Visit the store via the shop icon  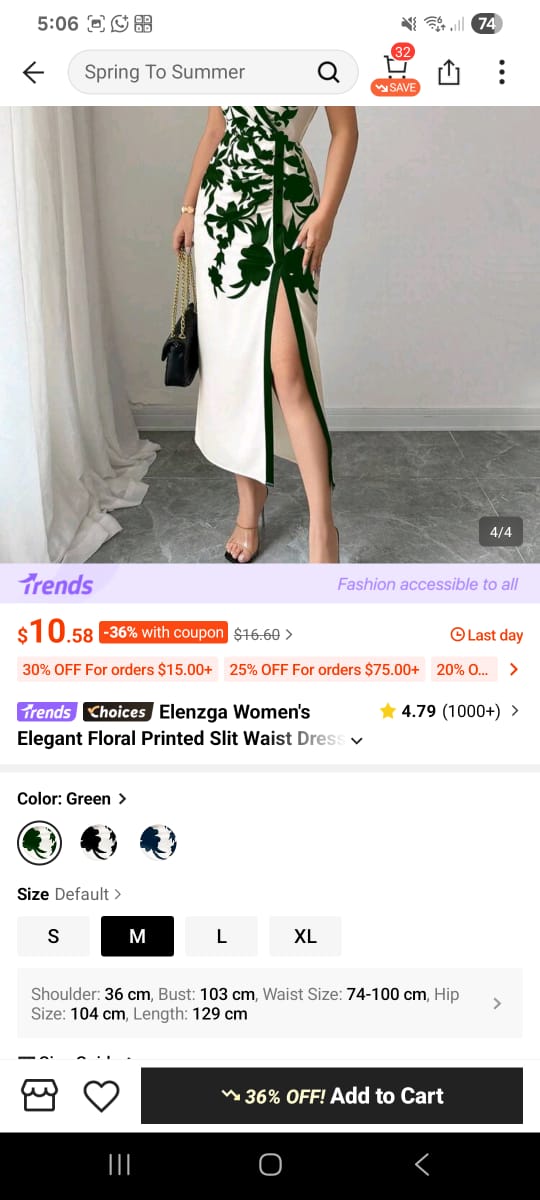(39, 1096)
